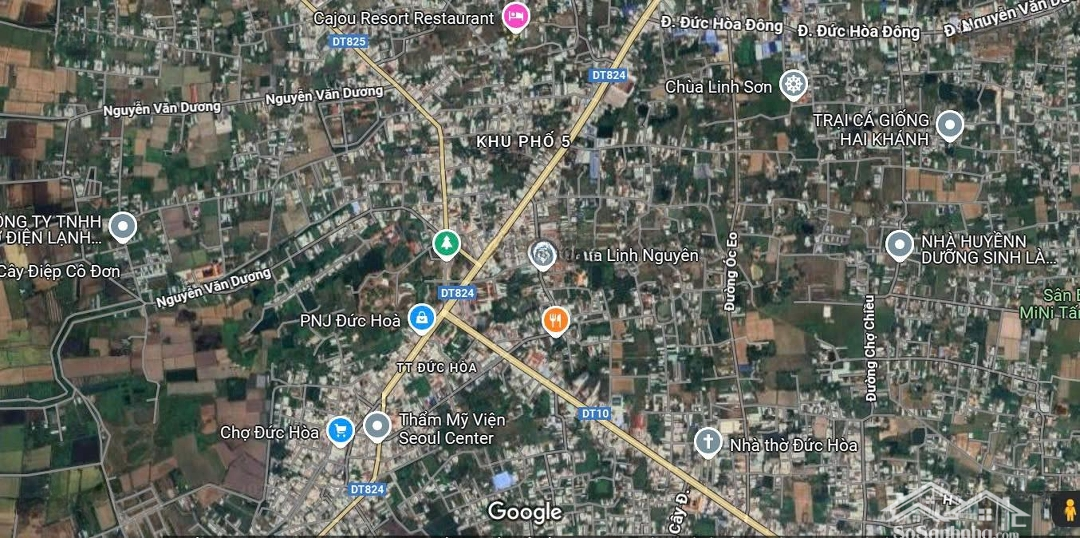Tap the green tree park marker
Image resolution: width=1080 pixels, height=538 pixels.
(446, 243)
